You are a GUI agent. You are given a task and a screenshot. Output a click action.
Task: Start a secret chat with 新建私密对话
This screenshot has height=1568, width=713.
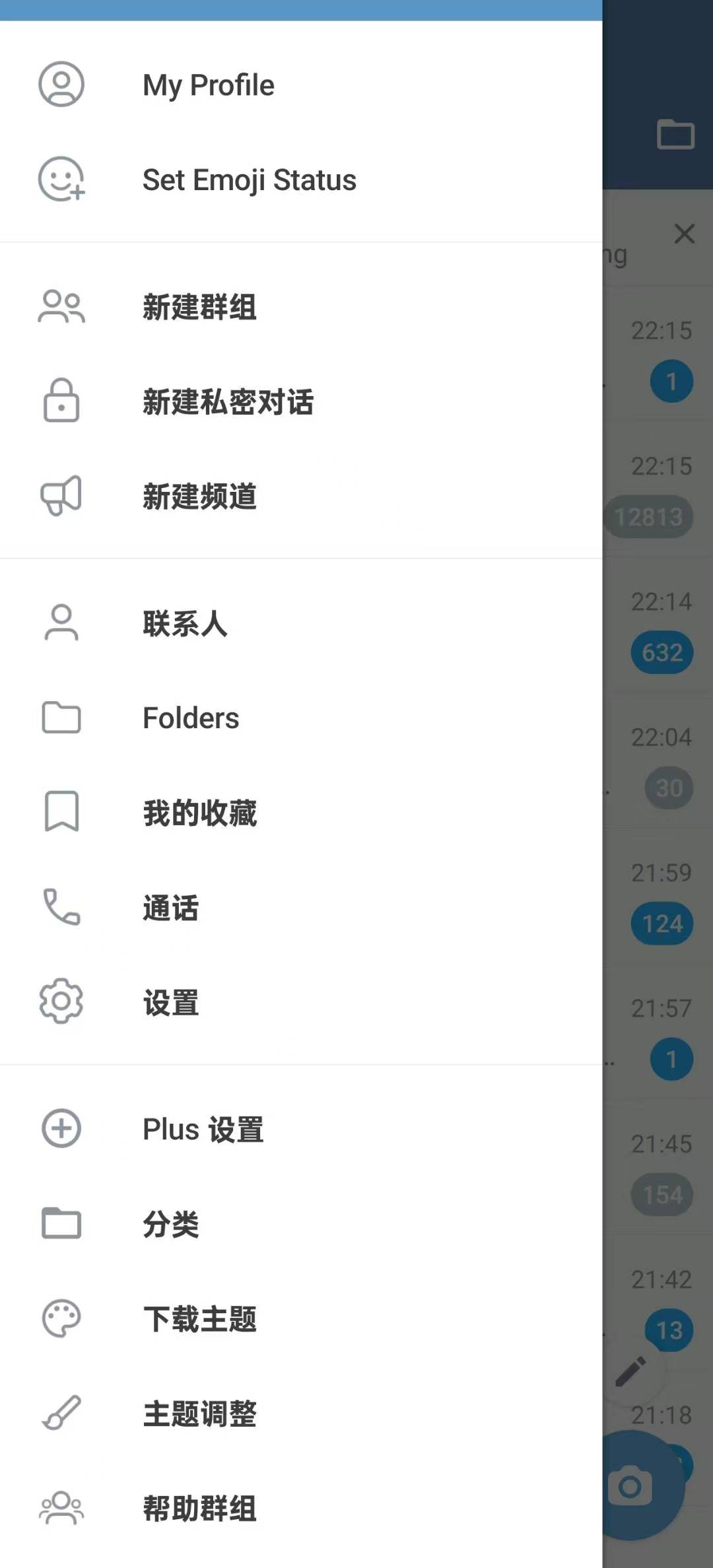click(301, 401)
